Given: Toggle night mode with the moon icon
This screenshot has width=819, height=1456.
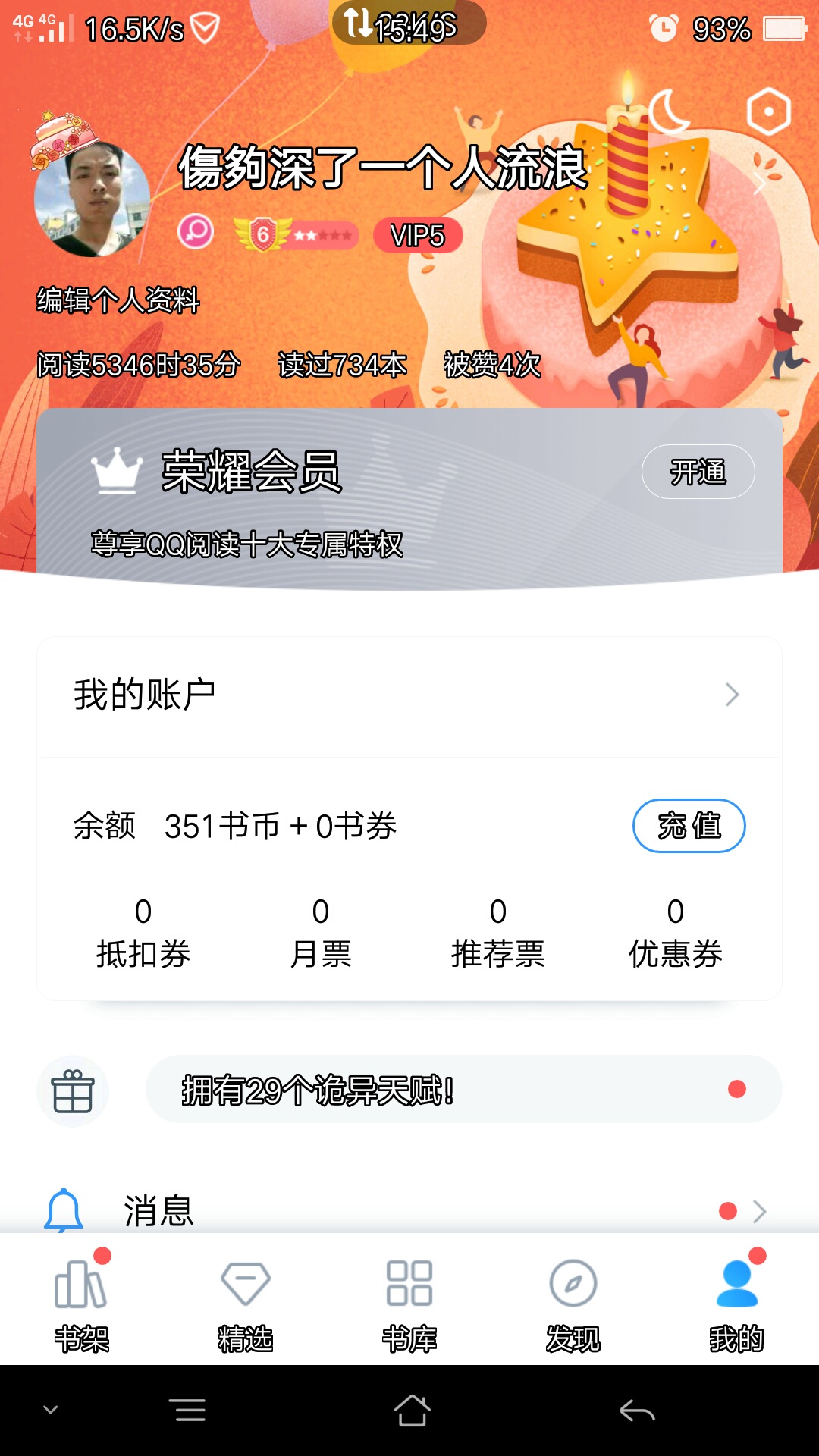Looking at the screenshot, I should (x=669, y=112).
